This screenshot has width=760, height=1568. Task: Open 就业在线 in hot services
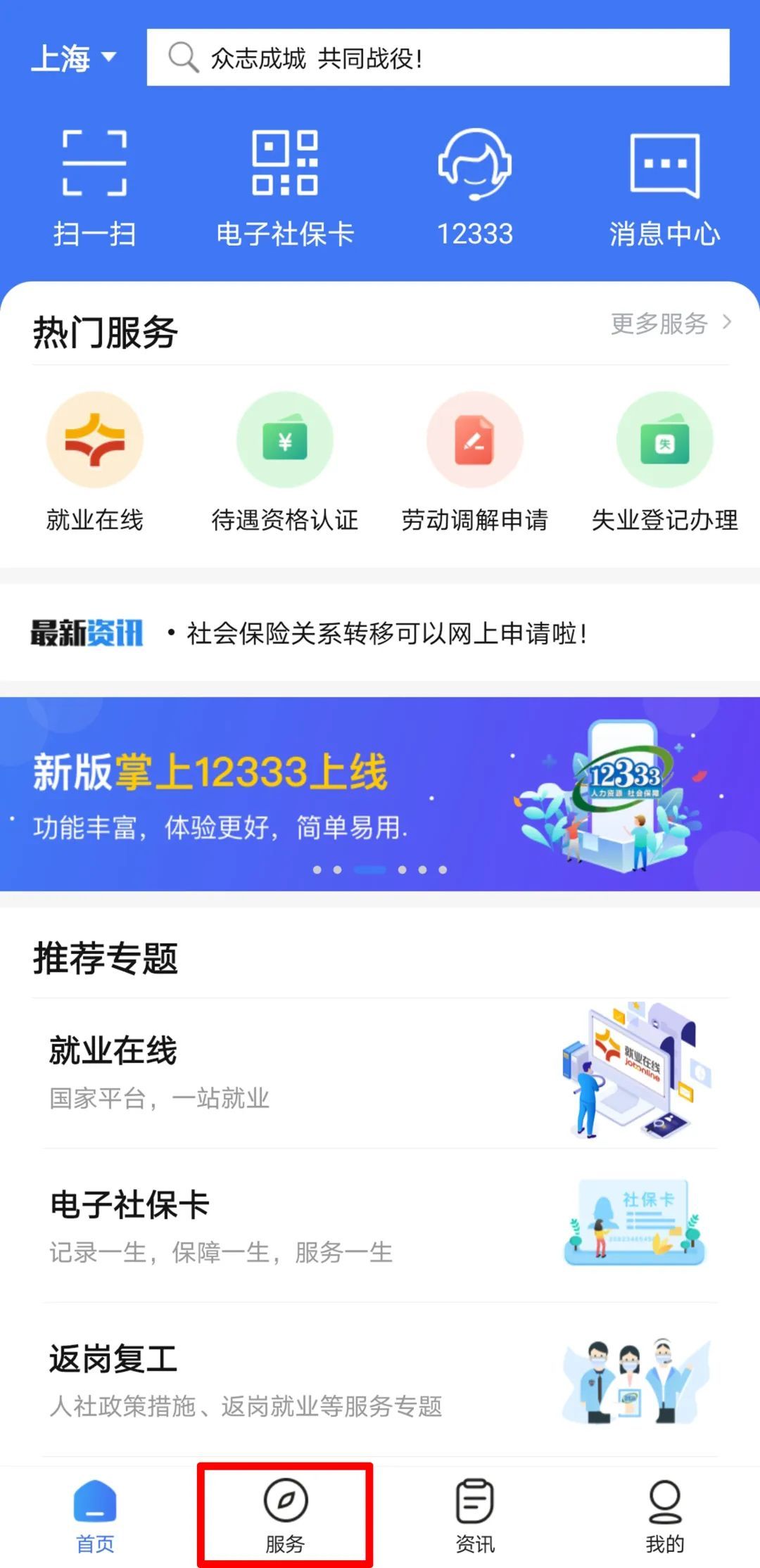94,461
